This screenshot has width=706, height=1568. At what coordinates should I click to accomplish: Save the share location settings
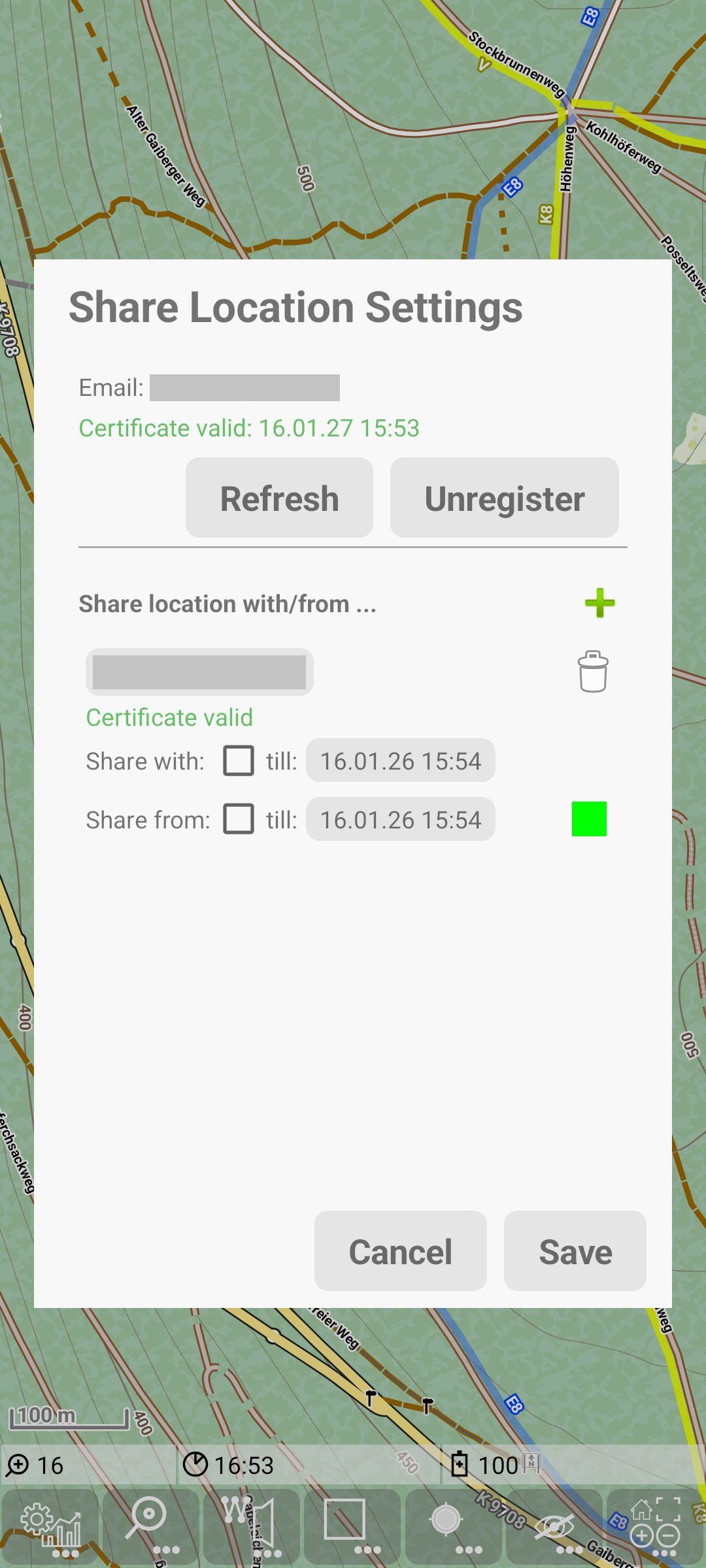(575, 1251)
